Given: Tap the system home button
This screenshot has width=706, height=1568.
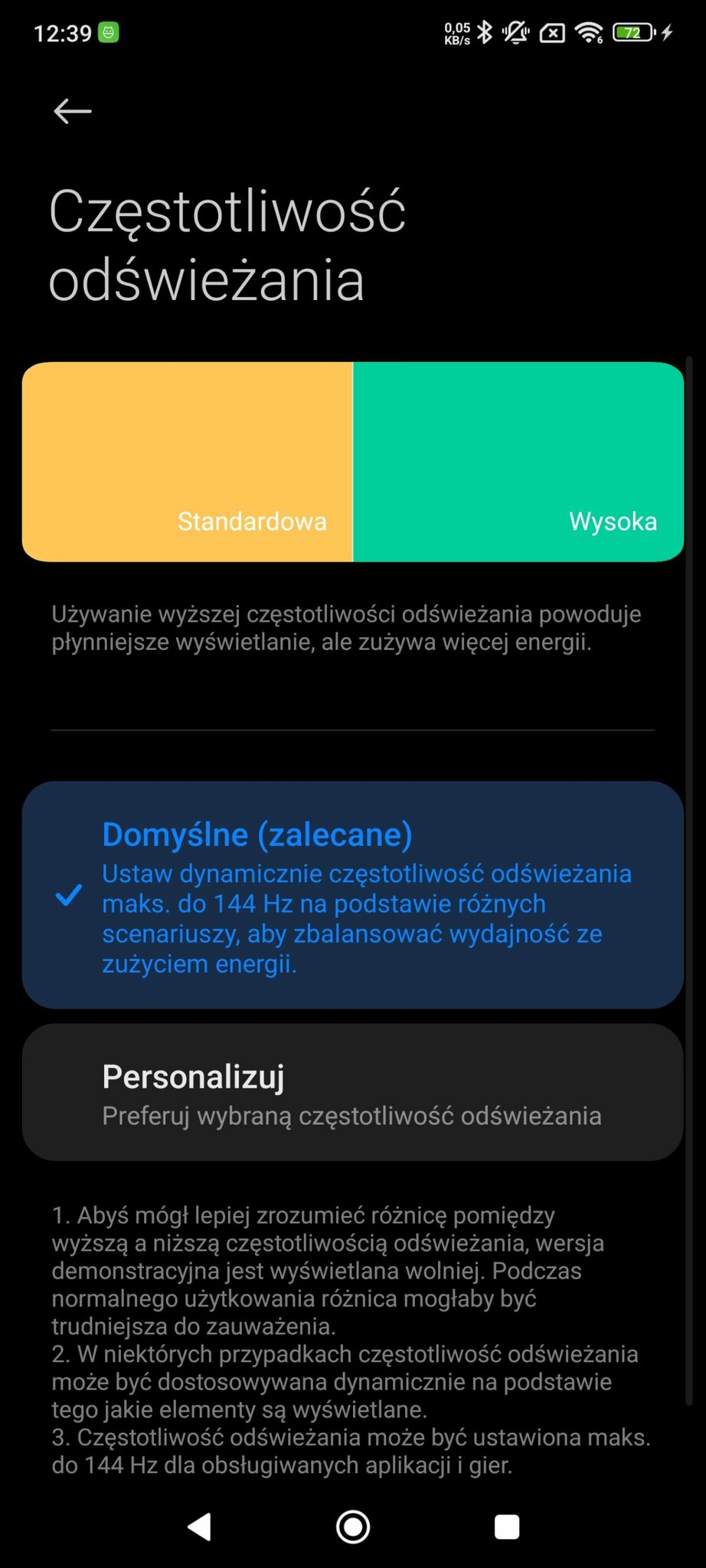Looking at the screenshot, I should click(353, 1527).
